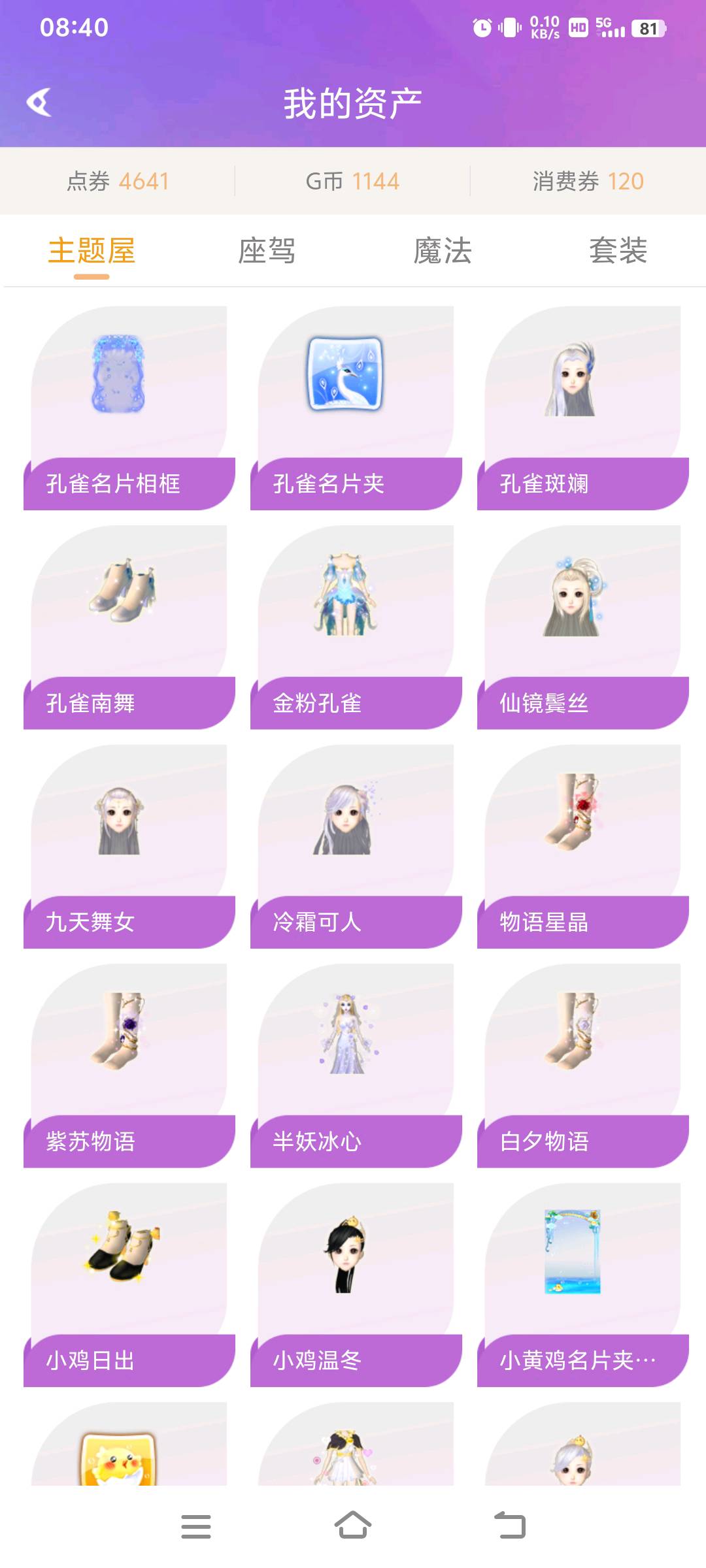Tap the 金粉孔雀 outfit card

click(x=356, y=627)
